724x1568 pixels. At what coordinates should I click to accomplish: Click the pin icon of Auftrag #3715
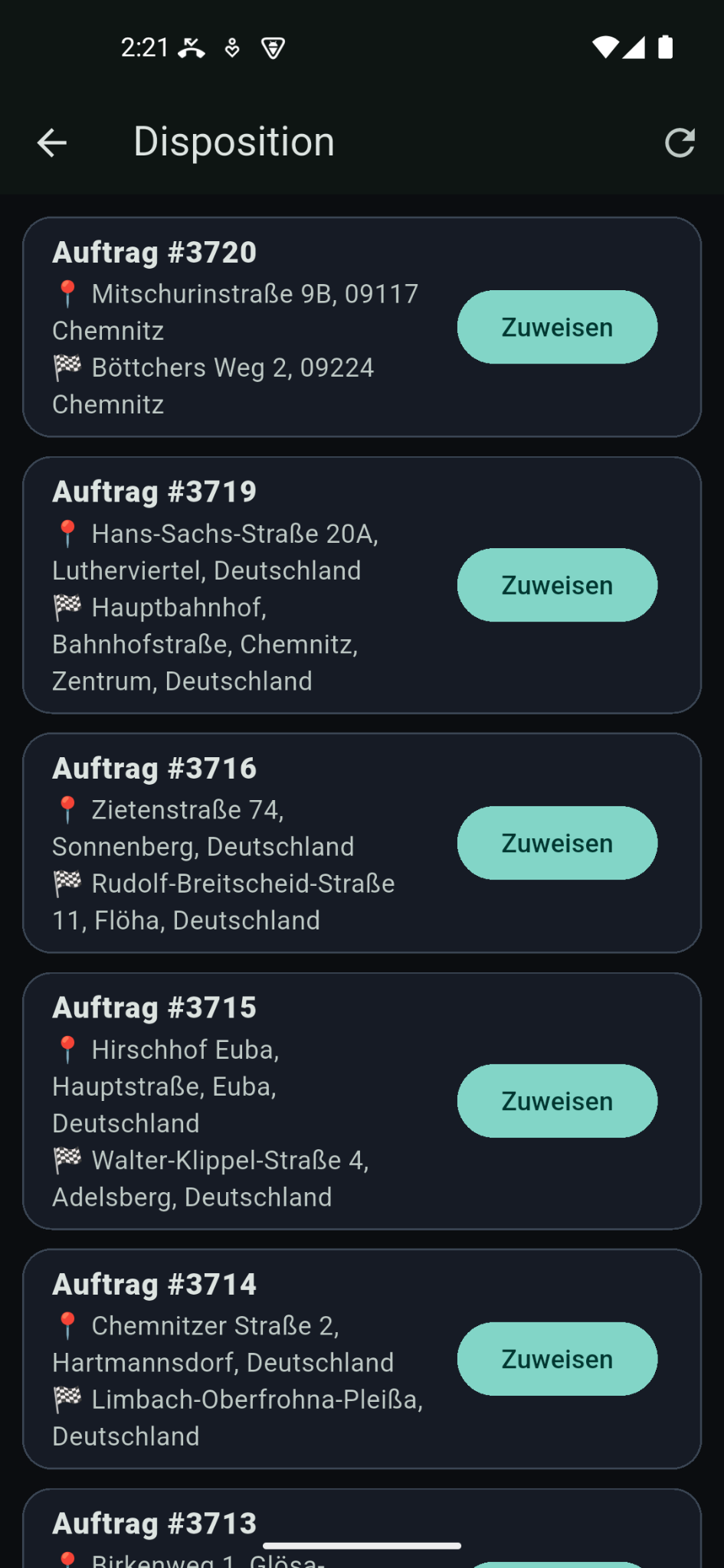click(x=69, y=1048)
